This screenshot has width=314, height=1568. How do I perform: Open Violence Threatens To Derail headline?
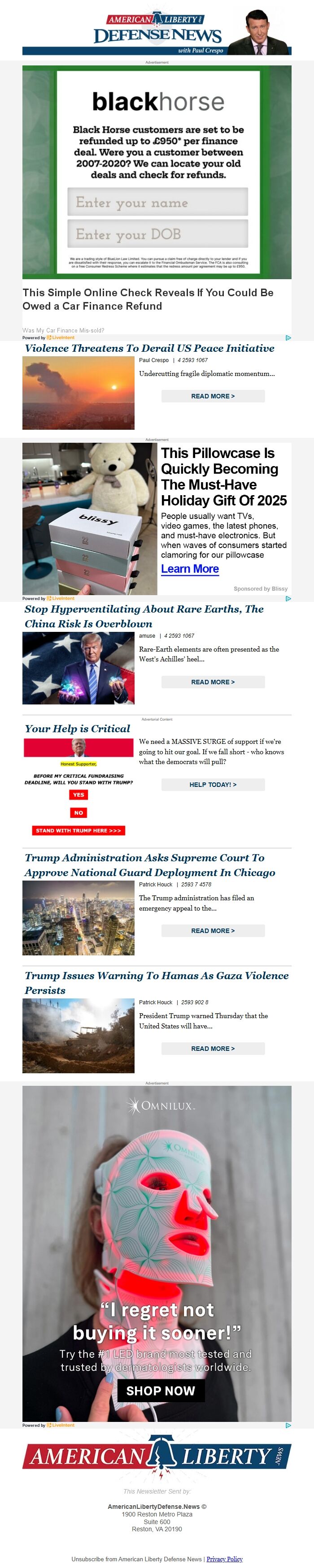pyautogui.click(x=149, y=348)
